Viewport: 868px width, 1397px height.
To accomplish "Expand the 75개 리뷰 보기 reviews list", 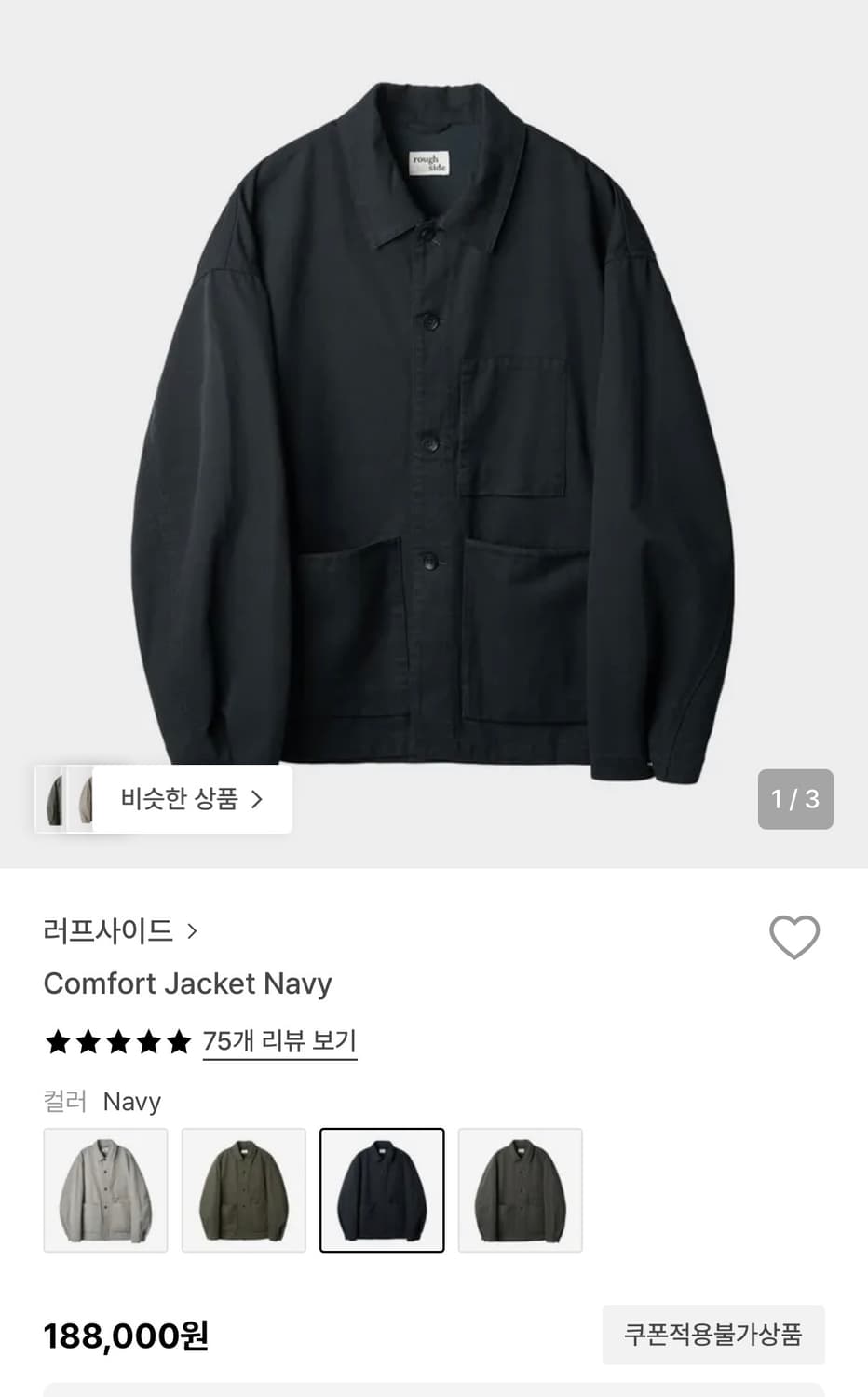I will 279,1040.
